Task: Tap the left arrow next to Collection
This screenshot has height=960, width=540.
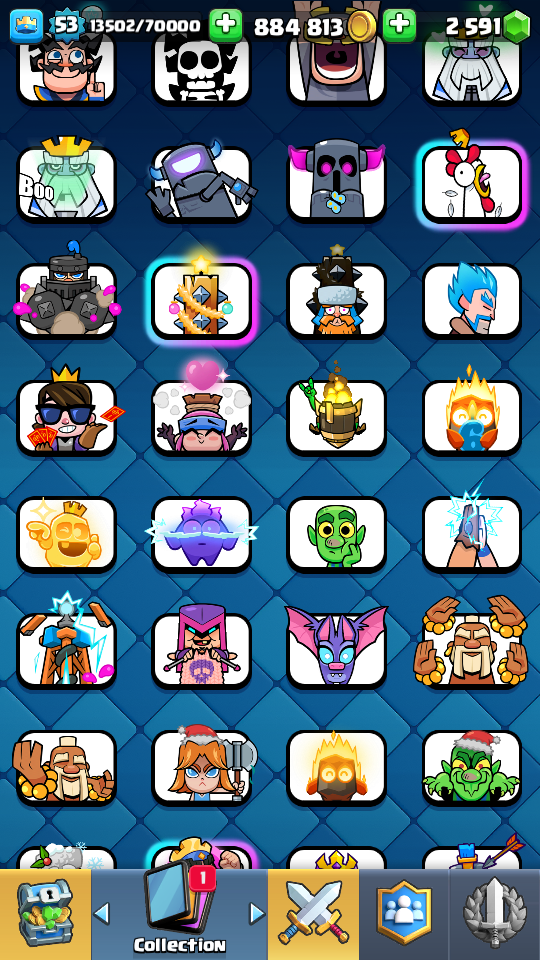Action: 102,913
